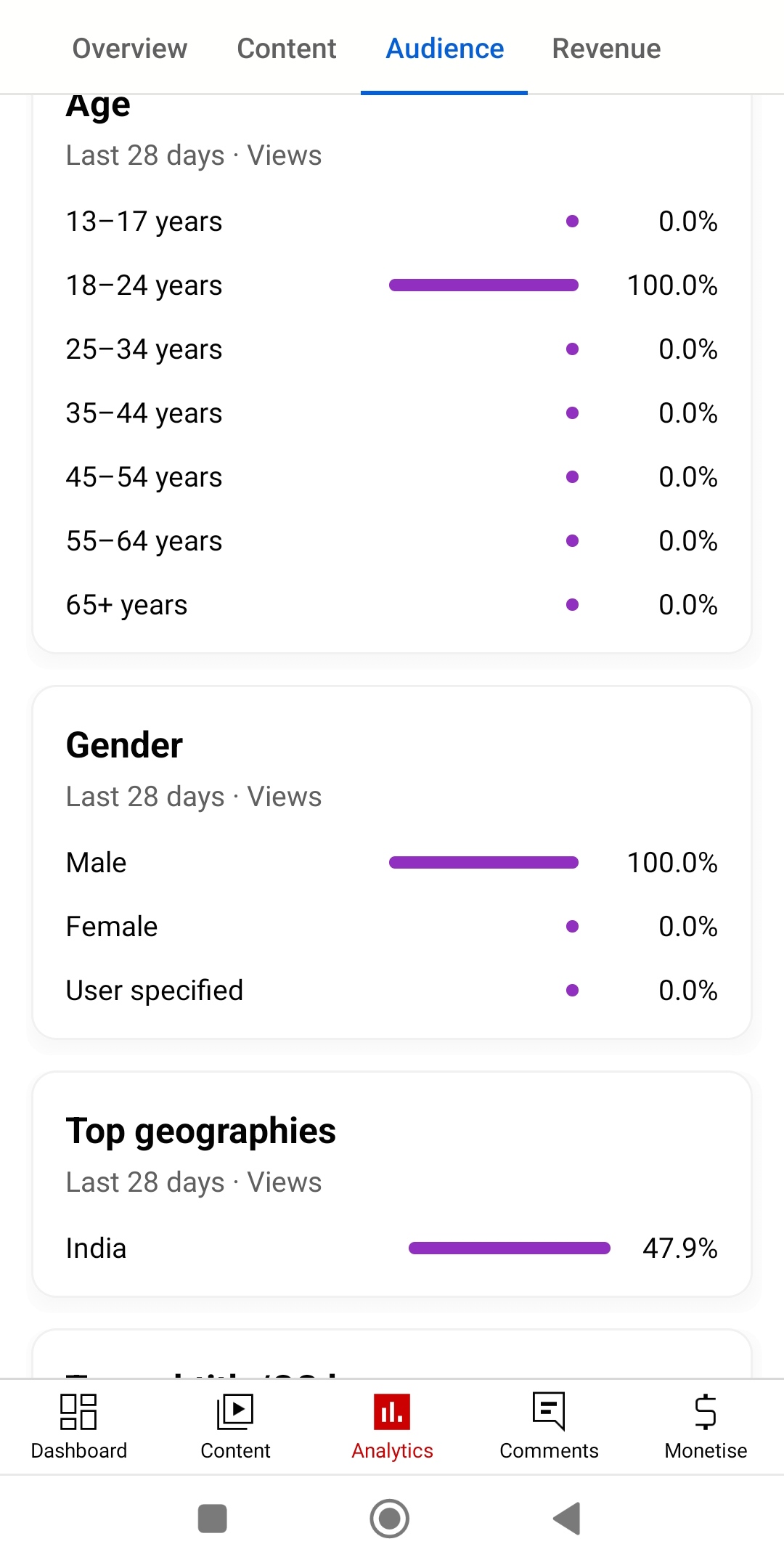This screenshot has height=1568, width=784.
Task: Open the Dashboard in bottom navigation
Action: click(78, 1426)
